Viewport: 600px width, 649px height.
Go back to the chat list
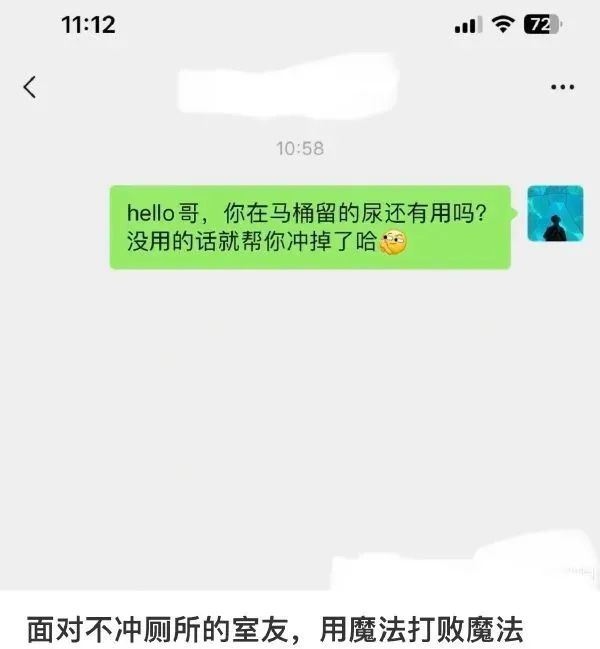pyautogui.click(x=29, y=87)
